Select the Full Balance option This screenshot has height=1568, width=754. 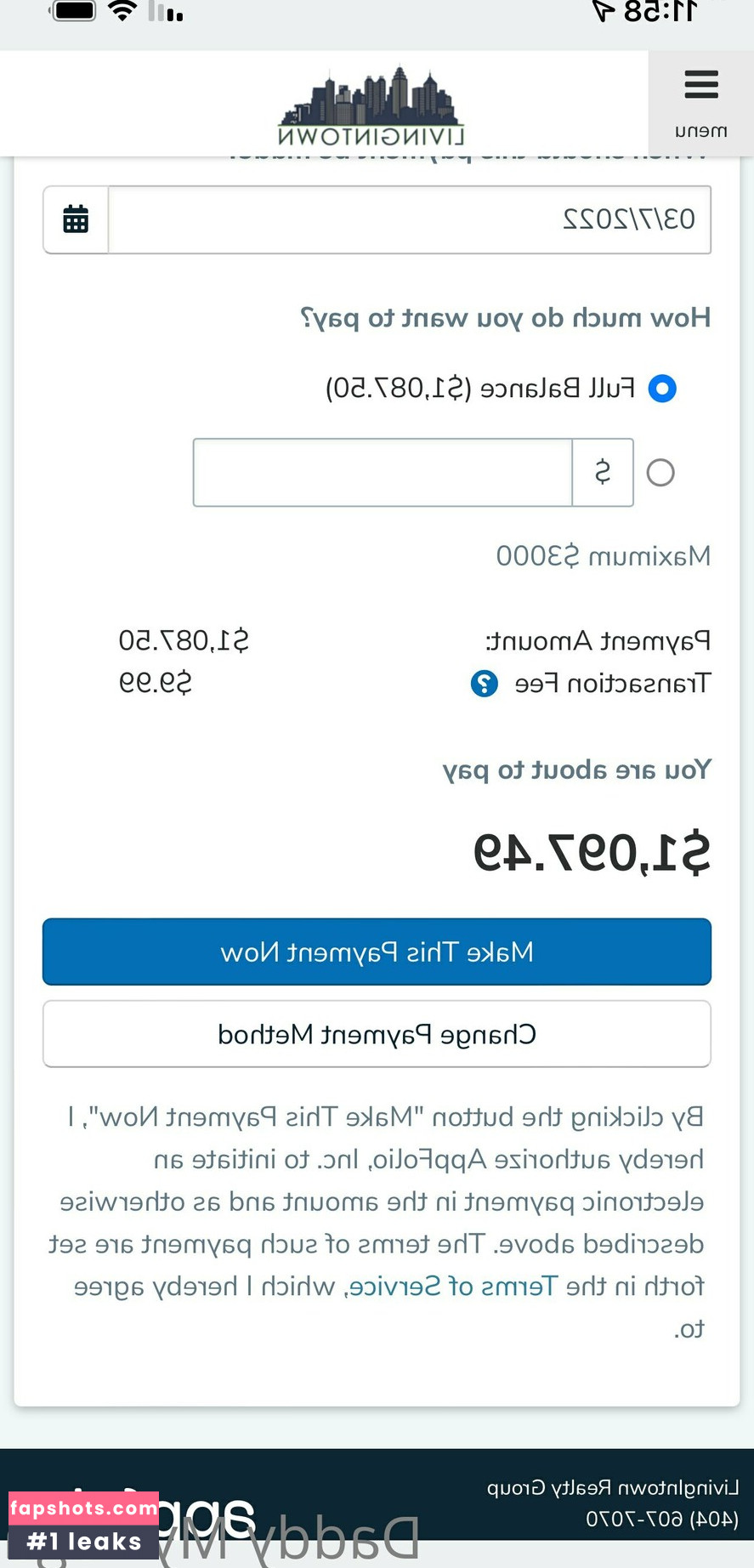point(662,389)
